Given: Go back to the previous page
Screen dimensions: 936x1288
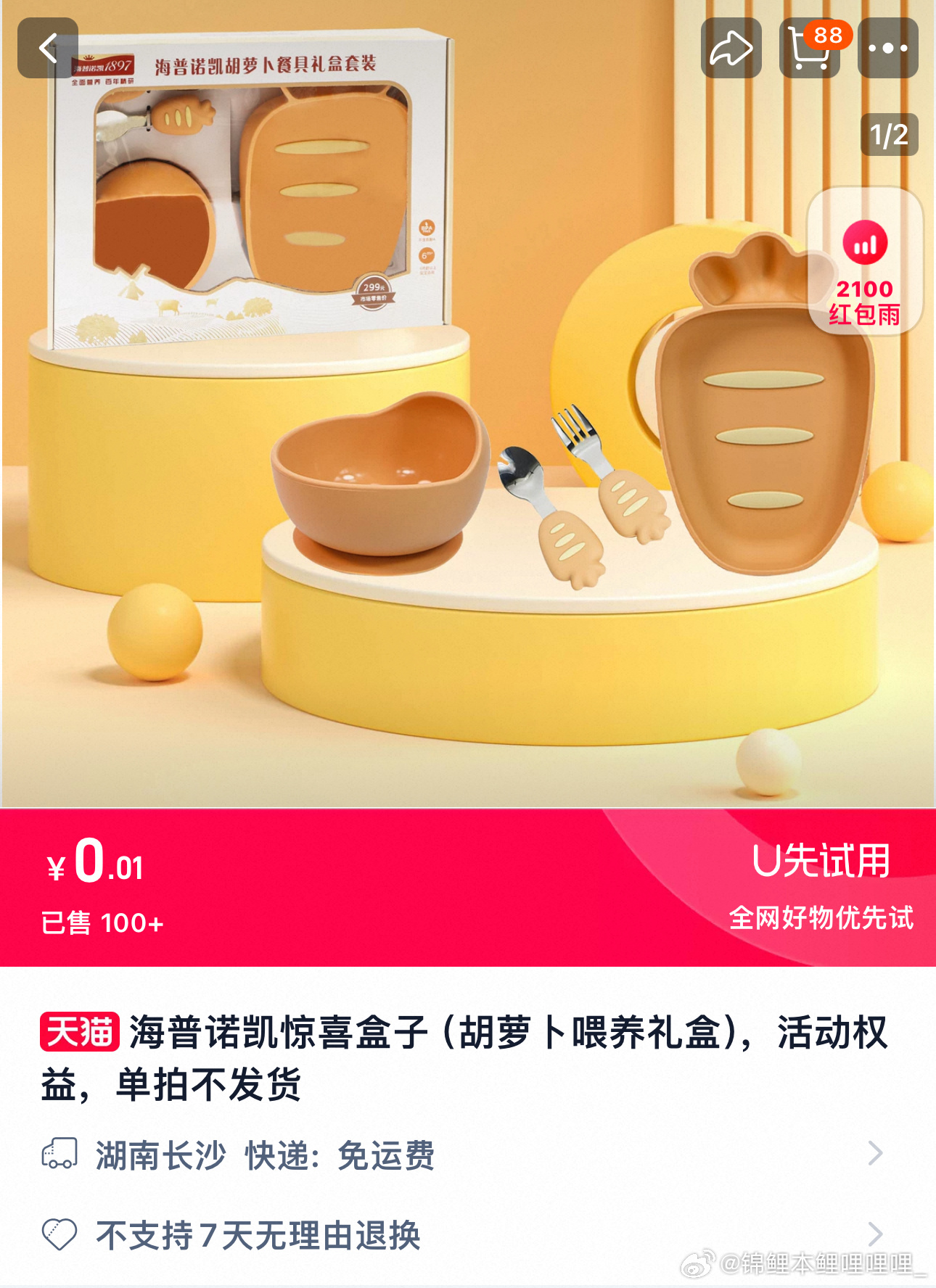Looking at the screenshot, I should (x=48, y=49).
